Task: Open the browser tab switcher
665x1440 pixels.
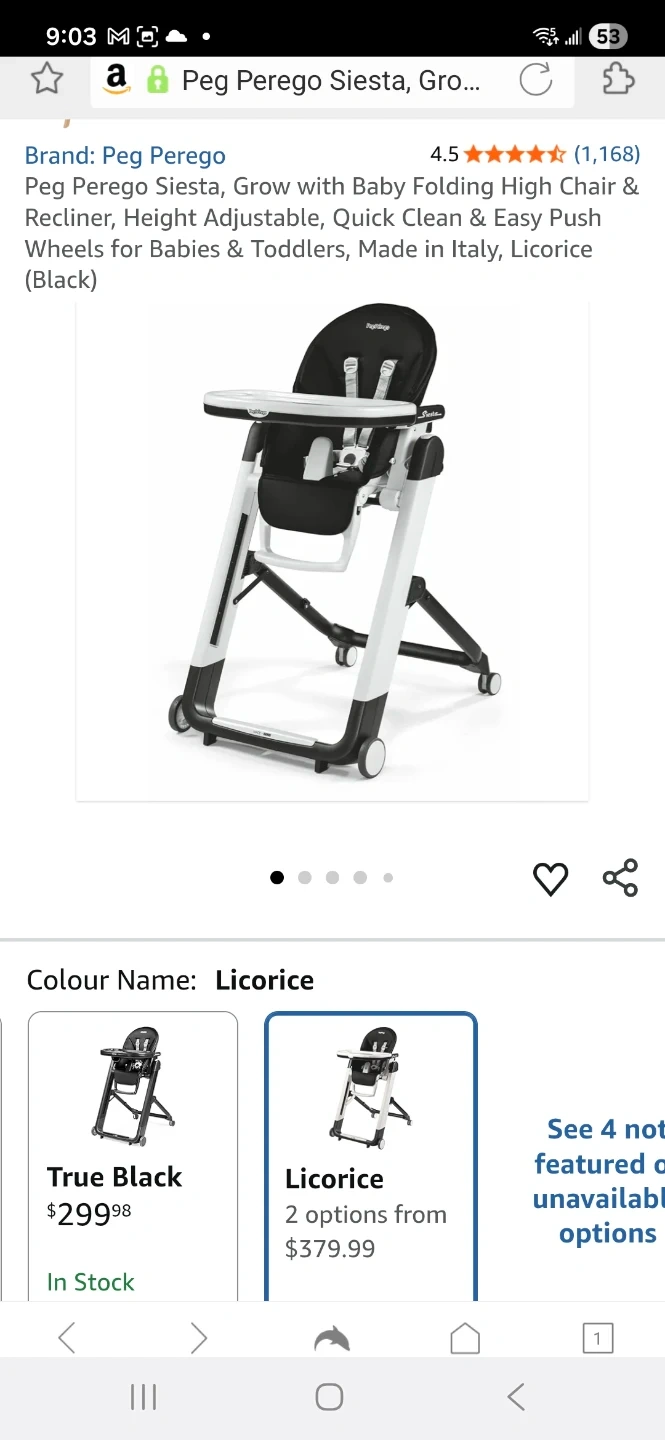Action: (597, 1337)
